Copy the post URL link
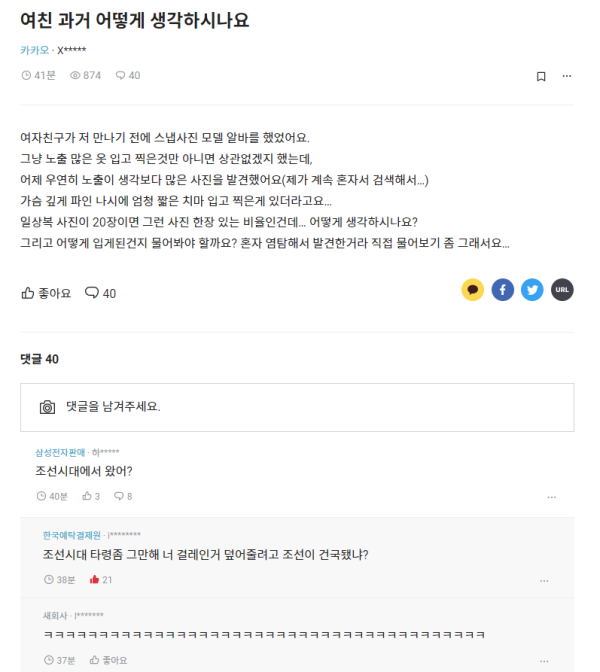The width and height of the screenshot is (600, 672). [x=562, y=290]
